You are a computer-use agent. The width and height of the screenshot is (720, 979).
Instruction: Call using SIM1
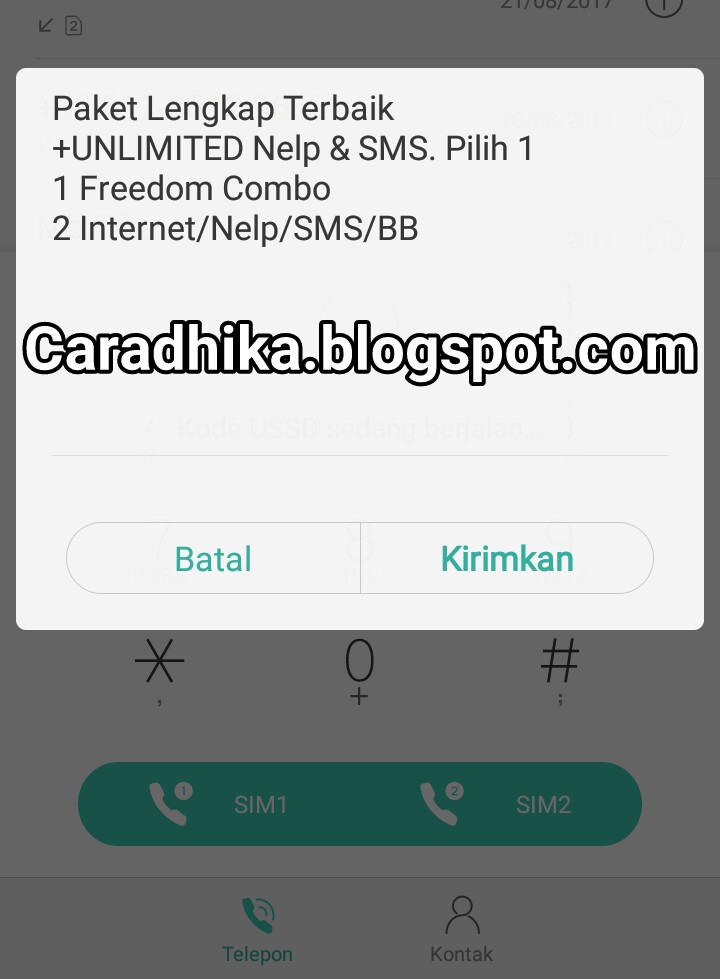pyautogui.click(x=220, y=804)
